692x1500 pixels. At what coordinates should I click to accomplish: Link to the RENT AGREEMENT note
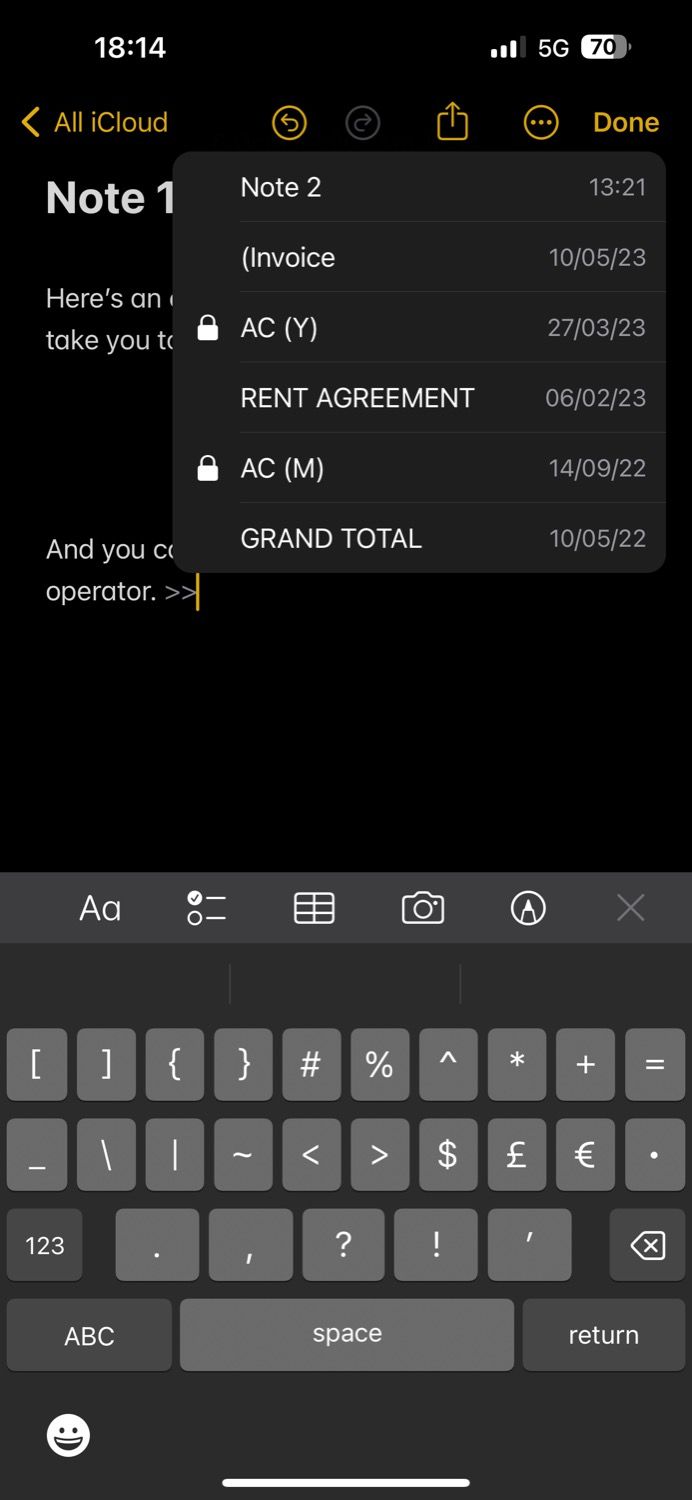(419, 398)
